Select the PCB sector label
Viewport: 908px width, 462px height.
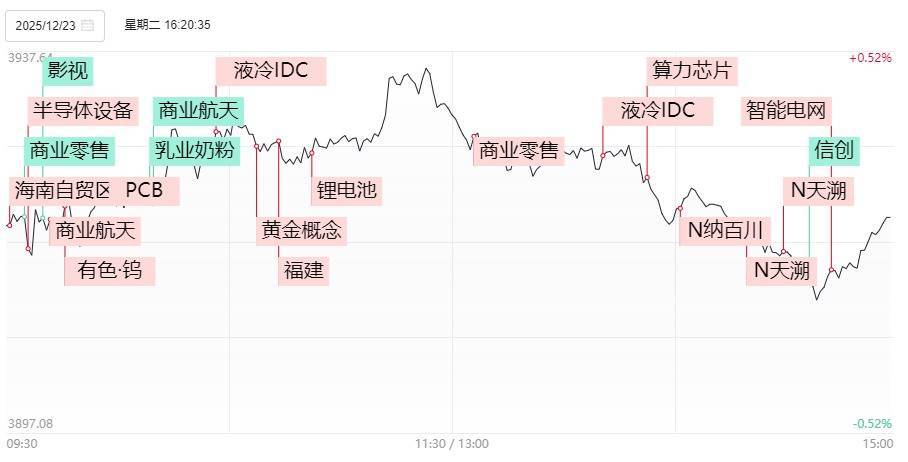[x=150, y=190]
